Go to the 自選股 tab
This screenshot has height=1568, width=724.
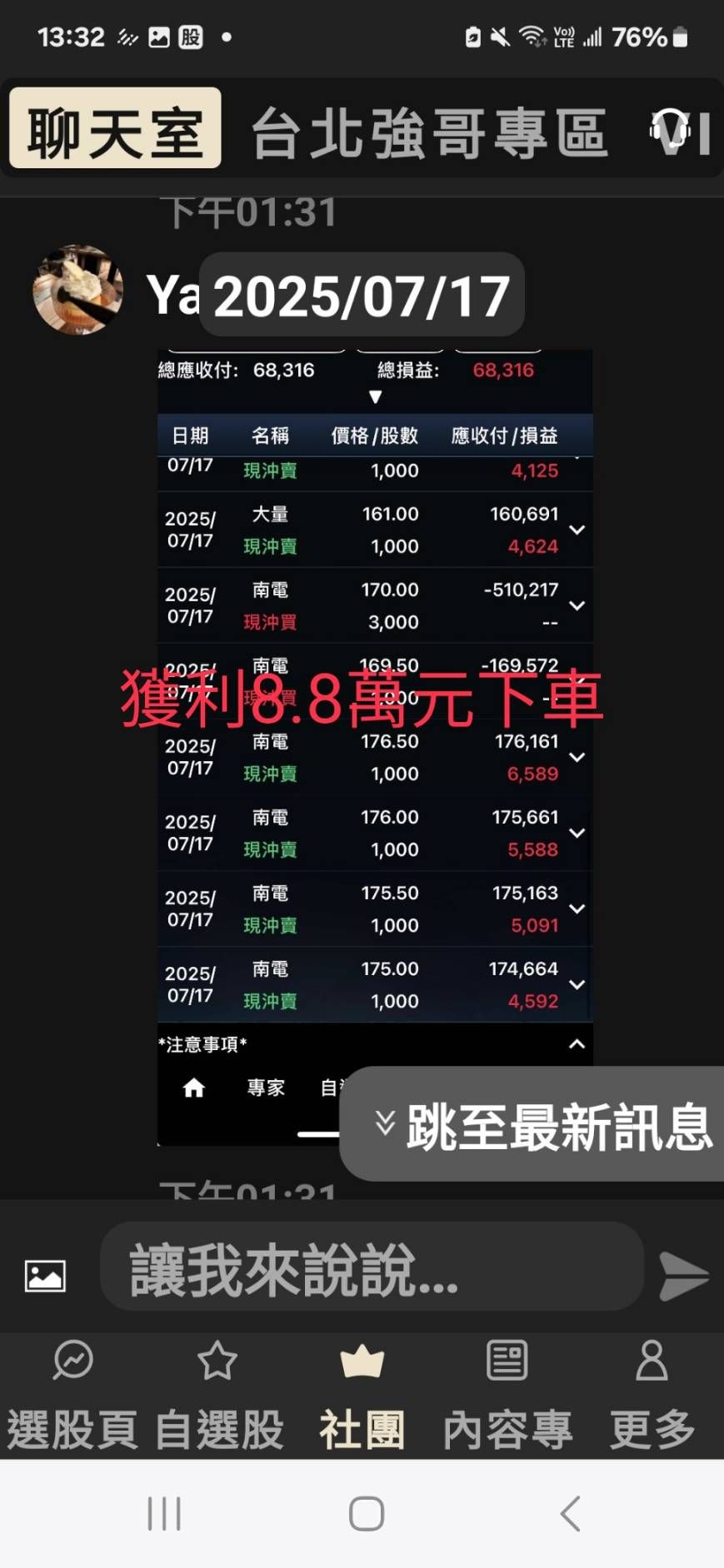pyautogui.click(x=218, y=1395)
